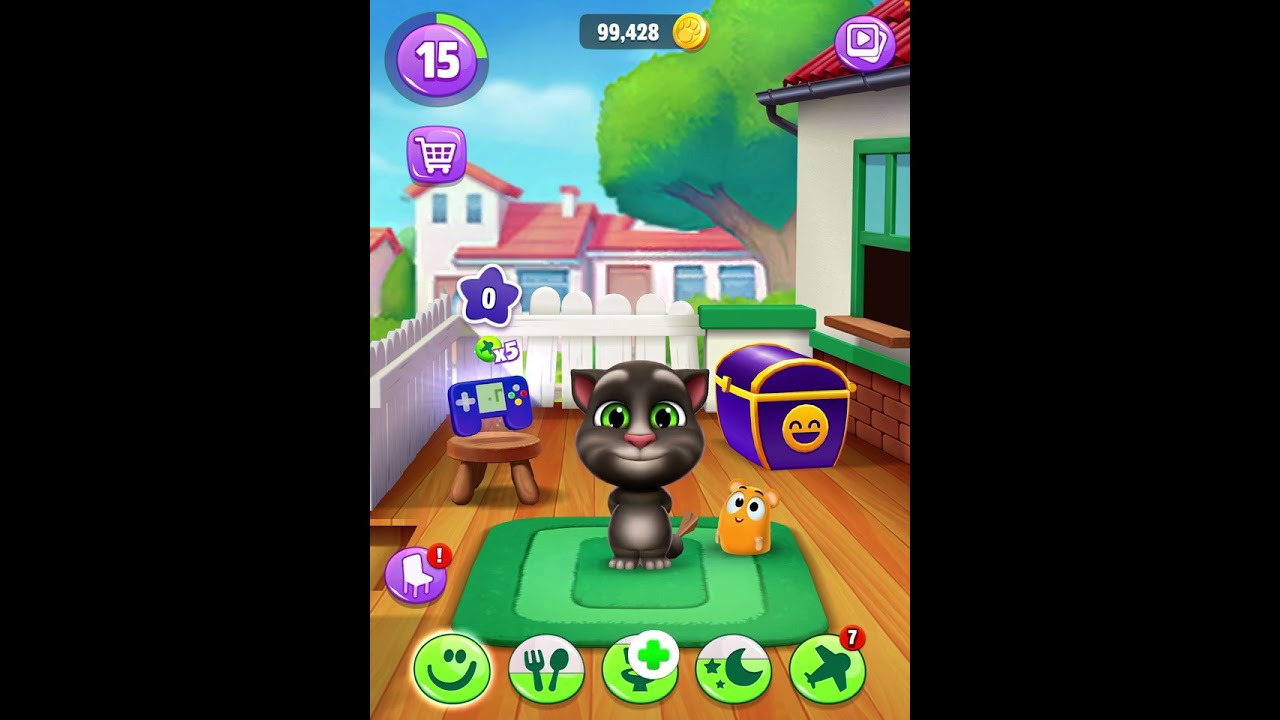Switch to the fork and spoon food room

click(546, 668)
